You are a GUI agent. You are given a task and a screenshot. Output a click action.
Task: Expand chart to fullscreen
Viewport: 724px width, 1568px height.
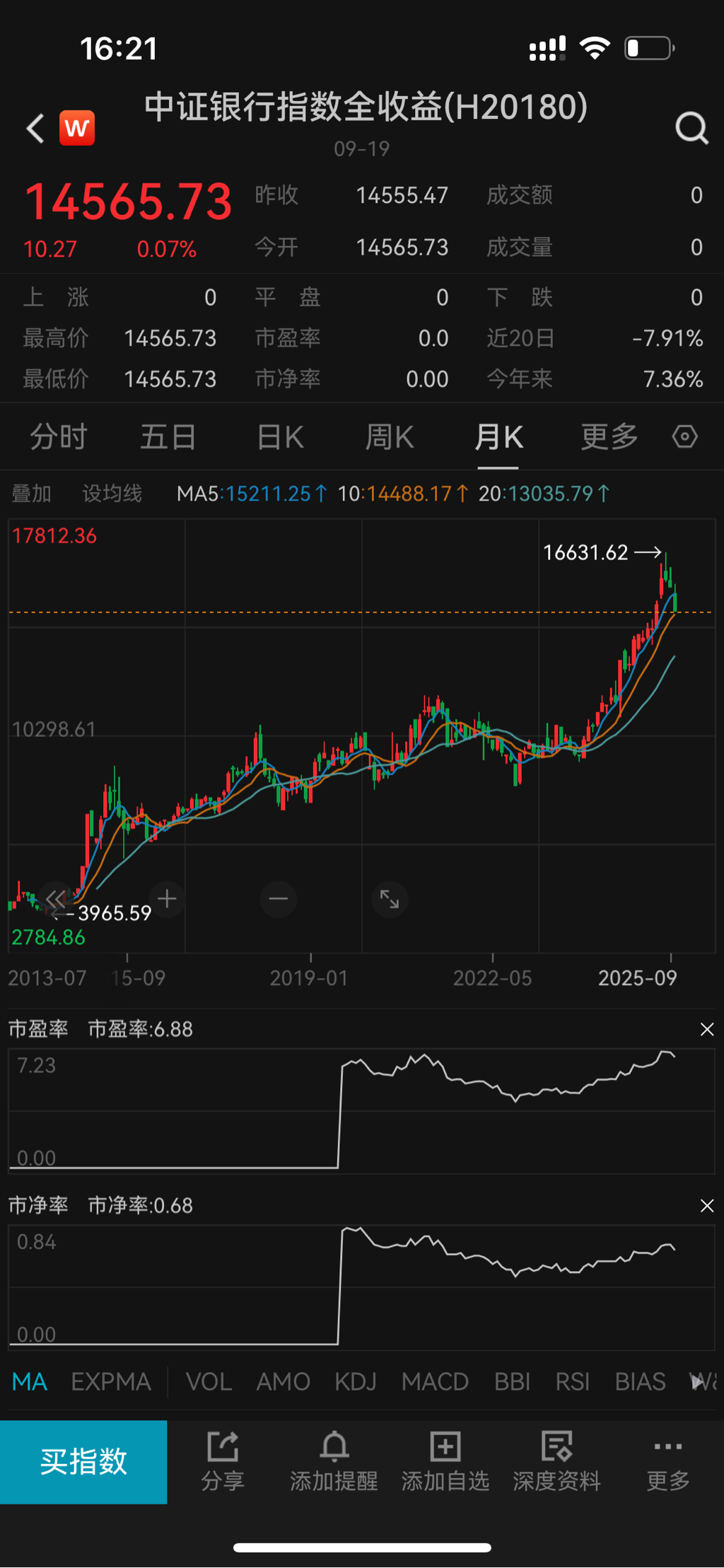(x=390, y=899)
